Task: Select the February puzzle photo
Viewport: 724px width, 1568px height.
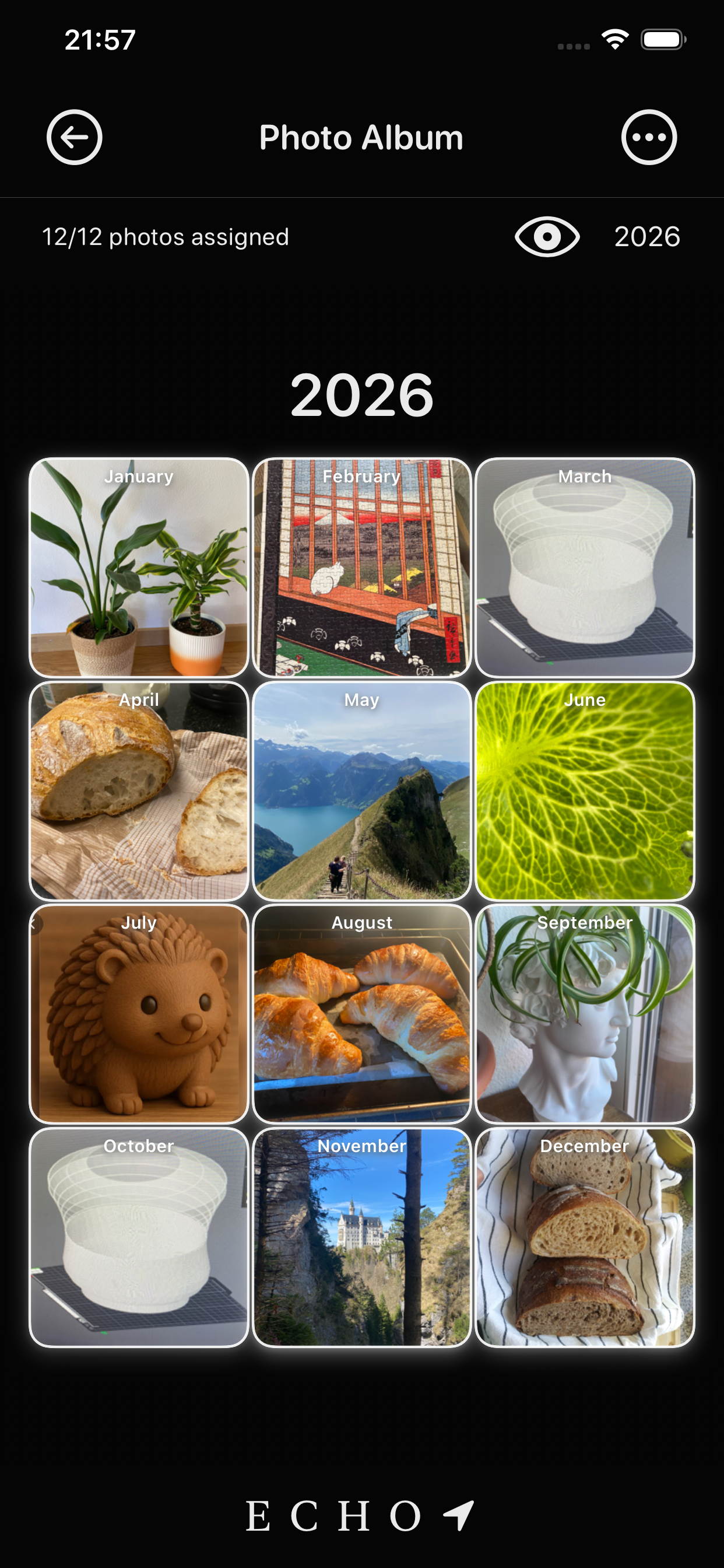Action: (362, 568)
